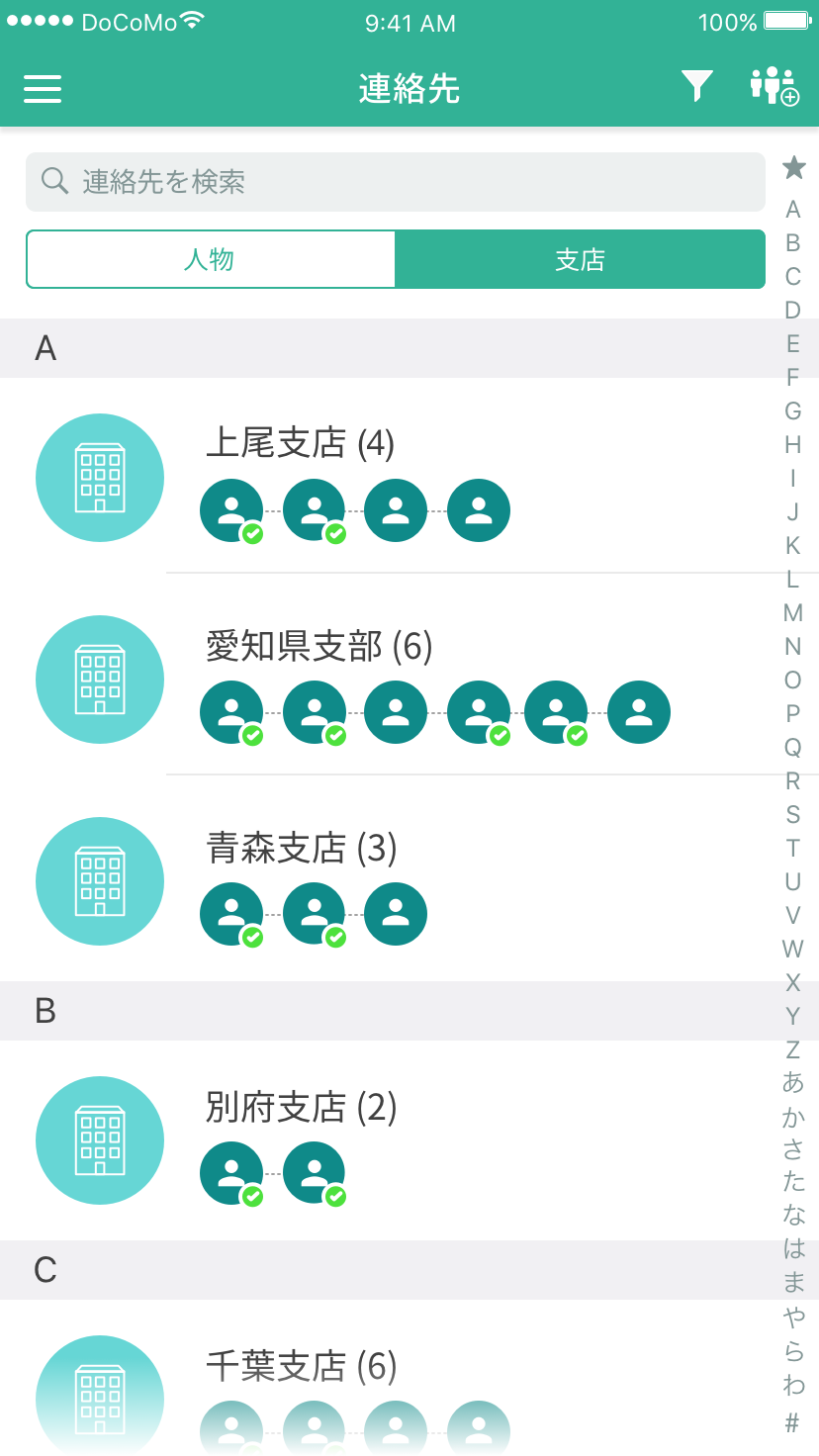Viewport: 819px width, 1456px height.
Task: Focus the 連絡先を検索 search field
Action: point(396,182)
